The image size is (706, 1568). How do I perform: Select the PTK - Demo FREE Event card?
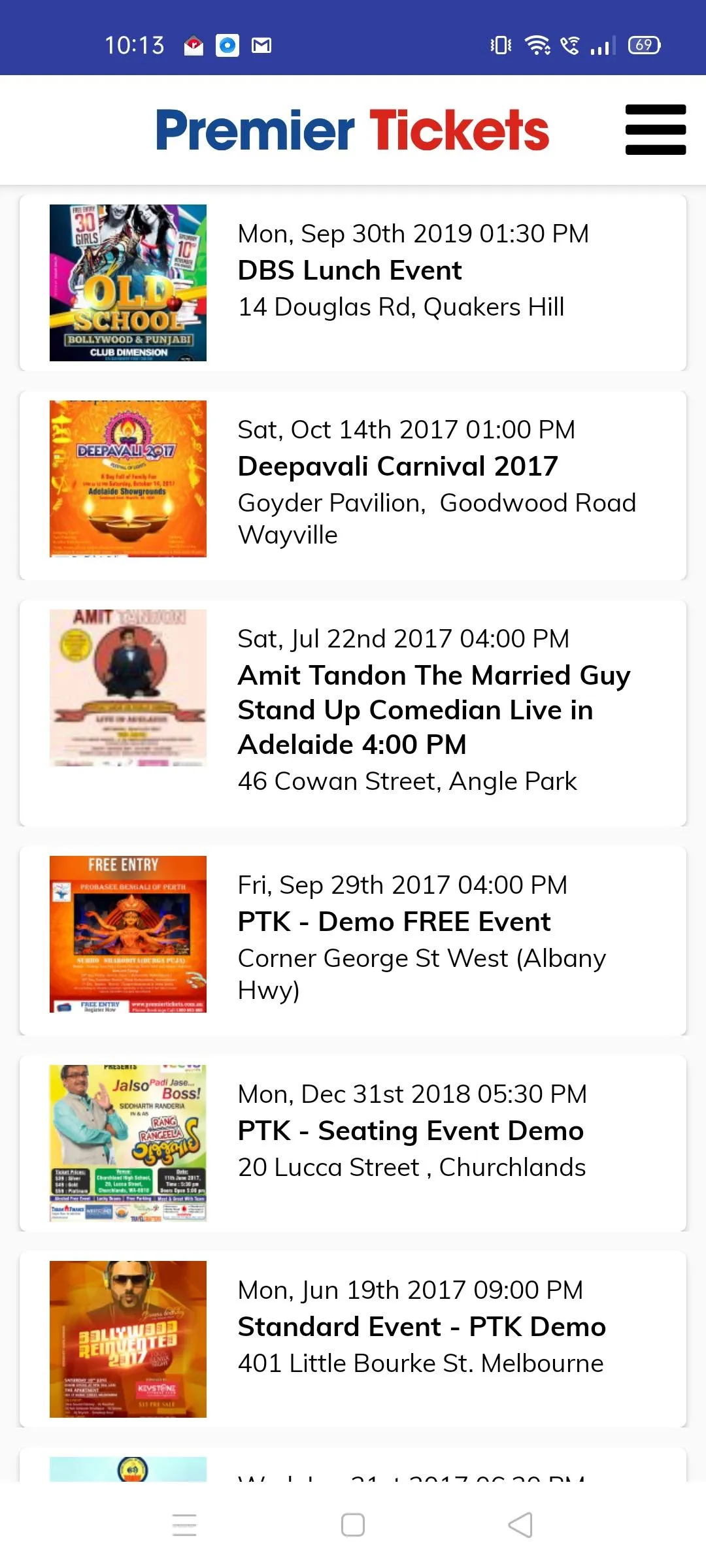point(353,941)
